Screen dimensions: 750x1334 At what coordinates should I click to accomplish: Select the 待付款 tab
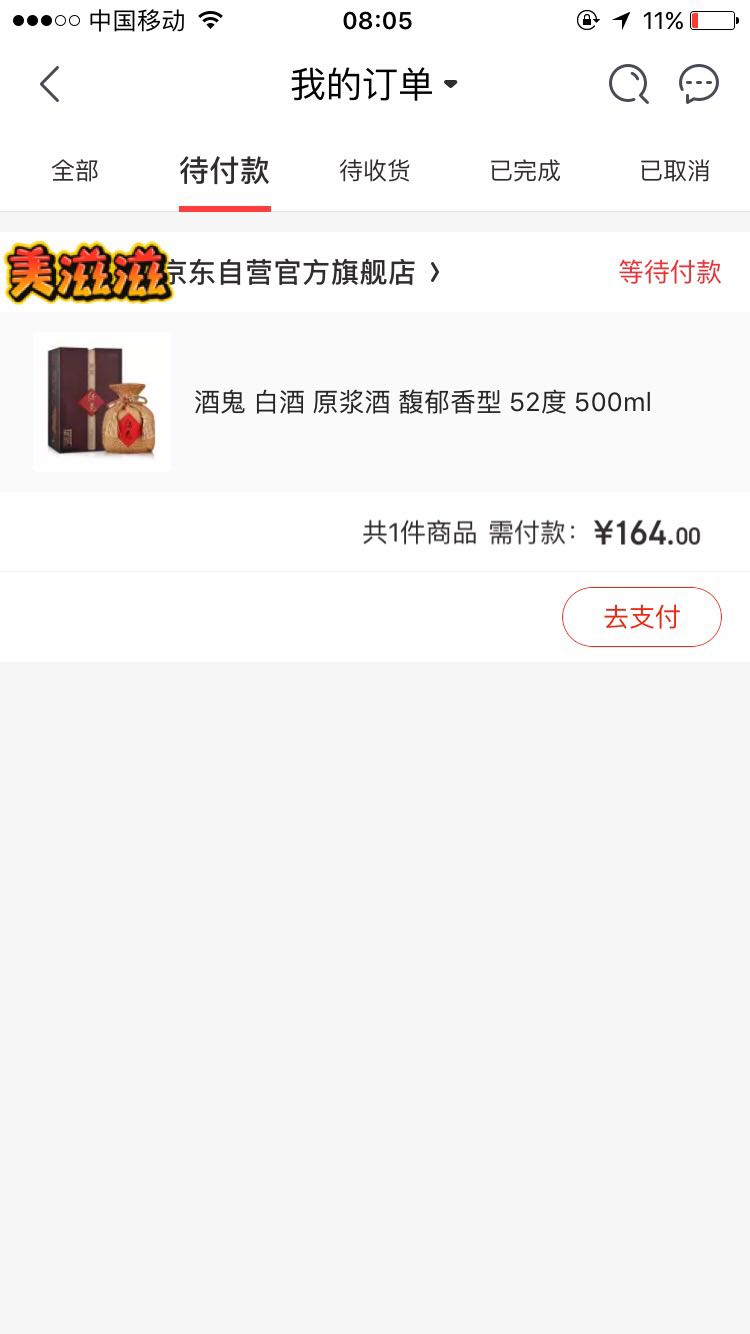click(x=225, y=171)
